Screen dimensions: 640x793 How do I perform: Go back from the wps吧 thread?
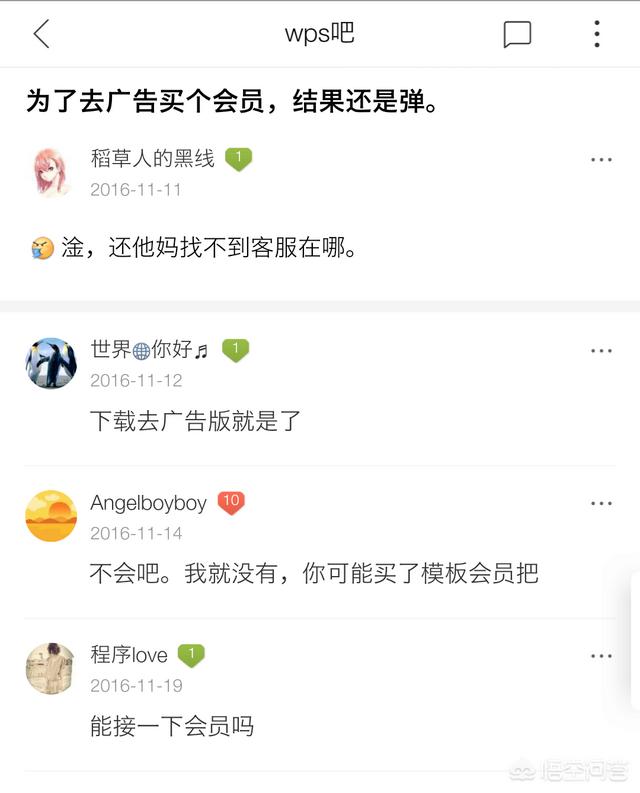(x=41, y=35)
